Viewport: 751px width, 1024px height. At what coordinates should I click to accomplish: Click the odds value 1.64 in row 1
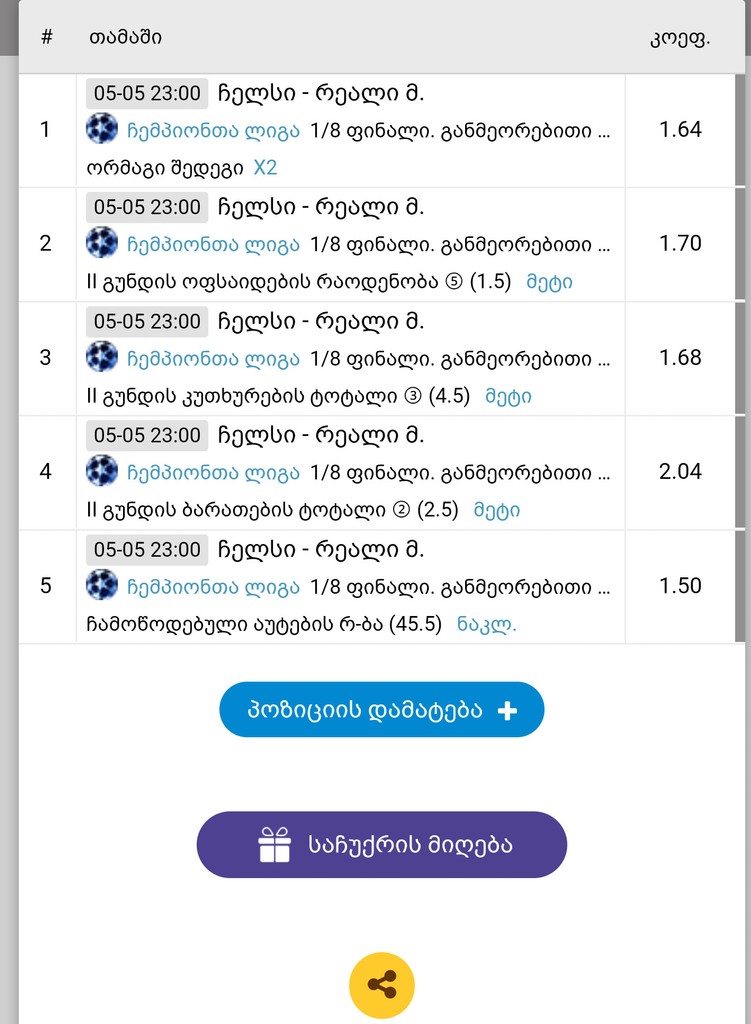(681, 128)
